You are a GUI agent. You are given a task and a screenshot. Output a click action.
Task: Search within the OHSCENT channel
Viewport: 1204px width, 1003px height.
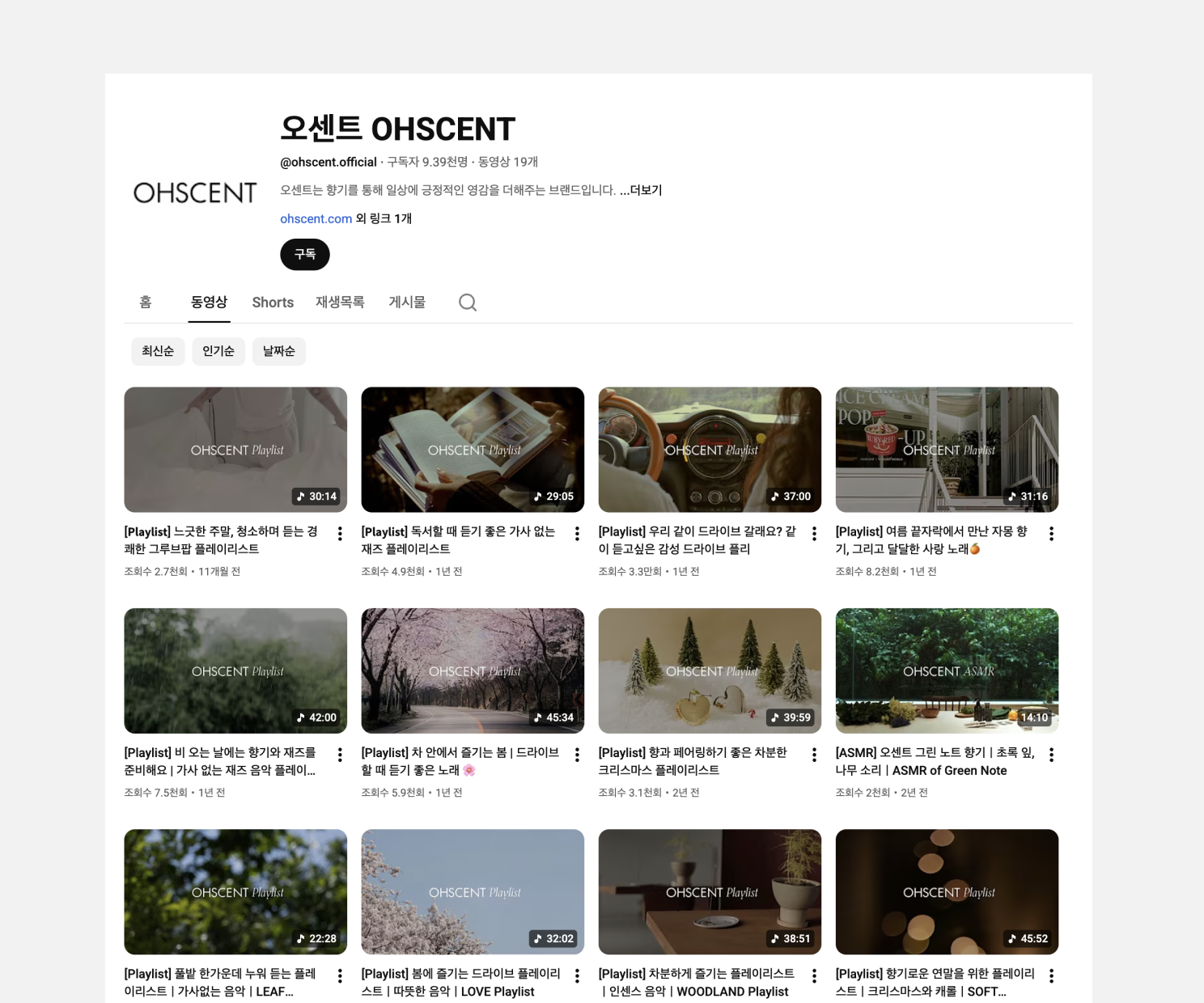coord(468,303)
